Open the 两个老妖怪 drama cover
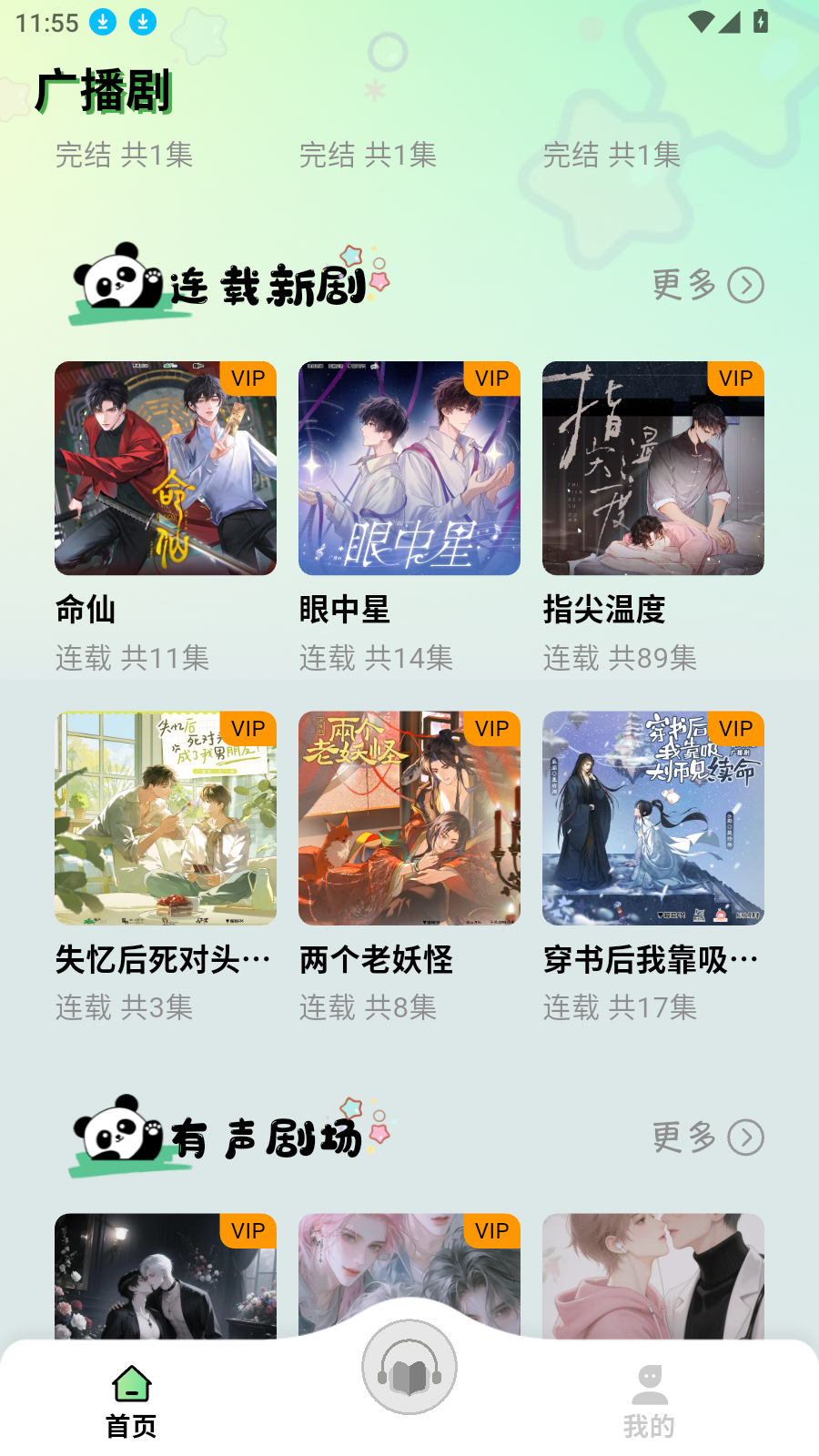The width and height of the screenshot is (819, 1456). coord(409,819)
